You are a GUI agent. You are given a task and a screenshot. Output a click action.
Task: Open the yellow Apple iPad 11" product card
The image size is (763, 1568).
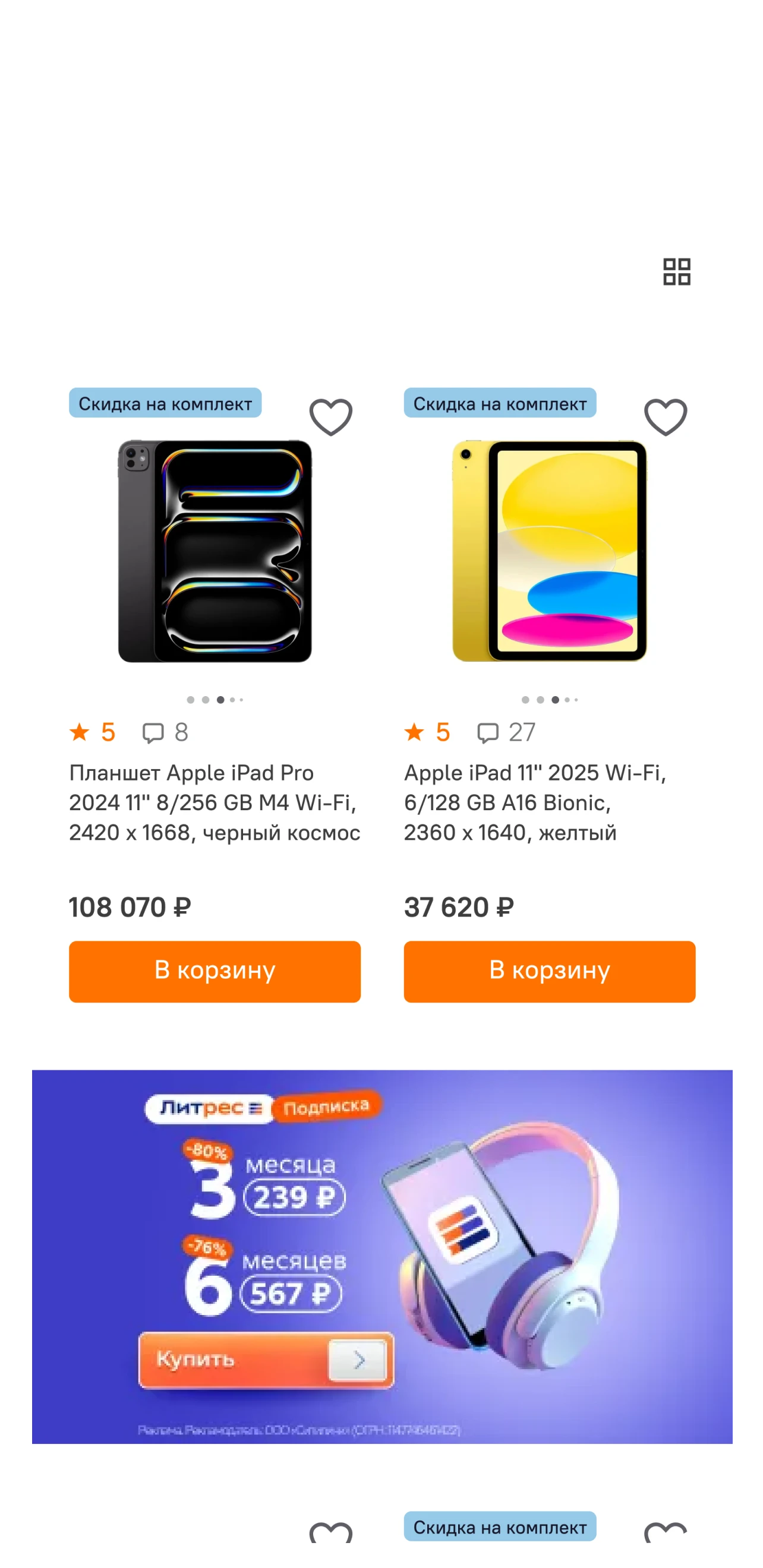click(535, 802)
